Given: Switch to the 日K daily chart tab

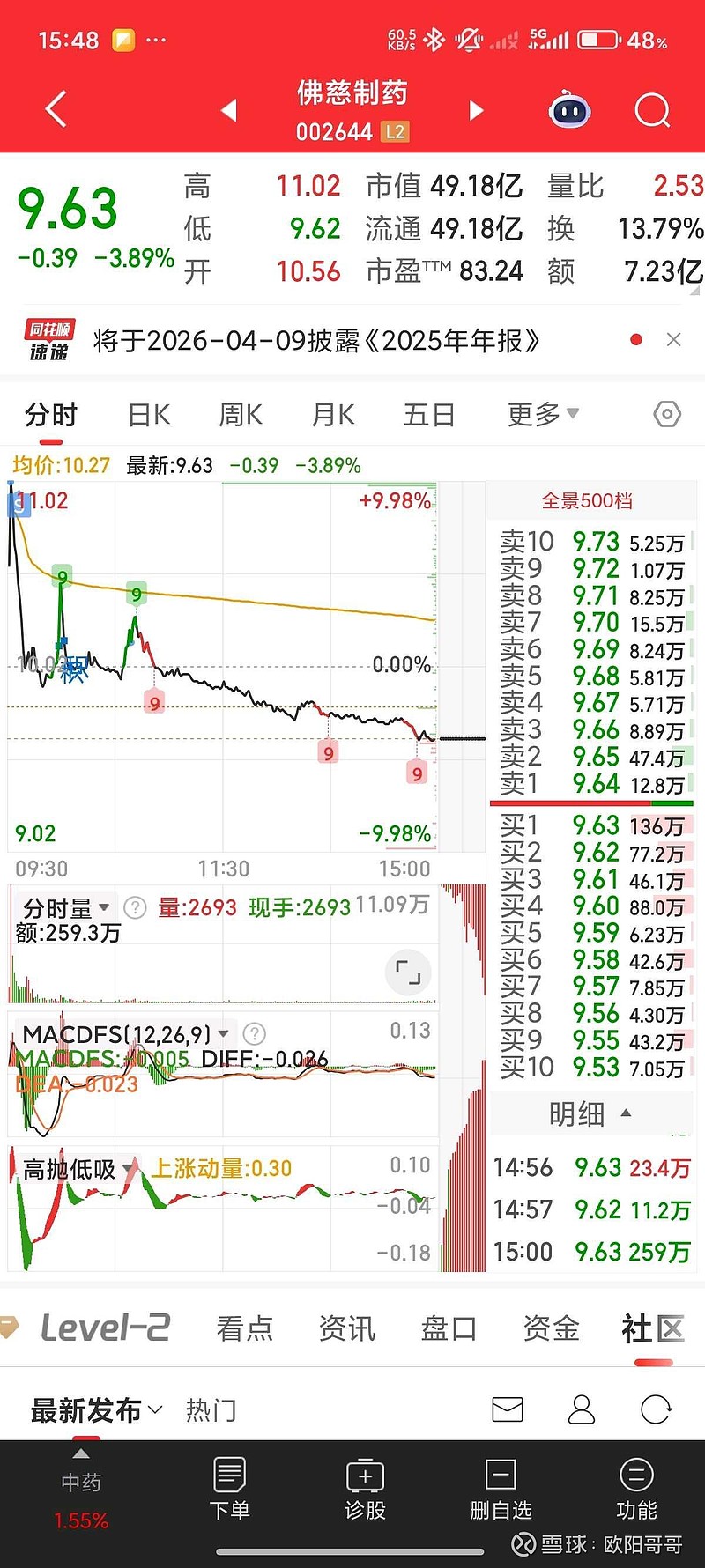Looking at the screenshot, I should [147, 414].
